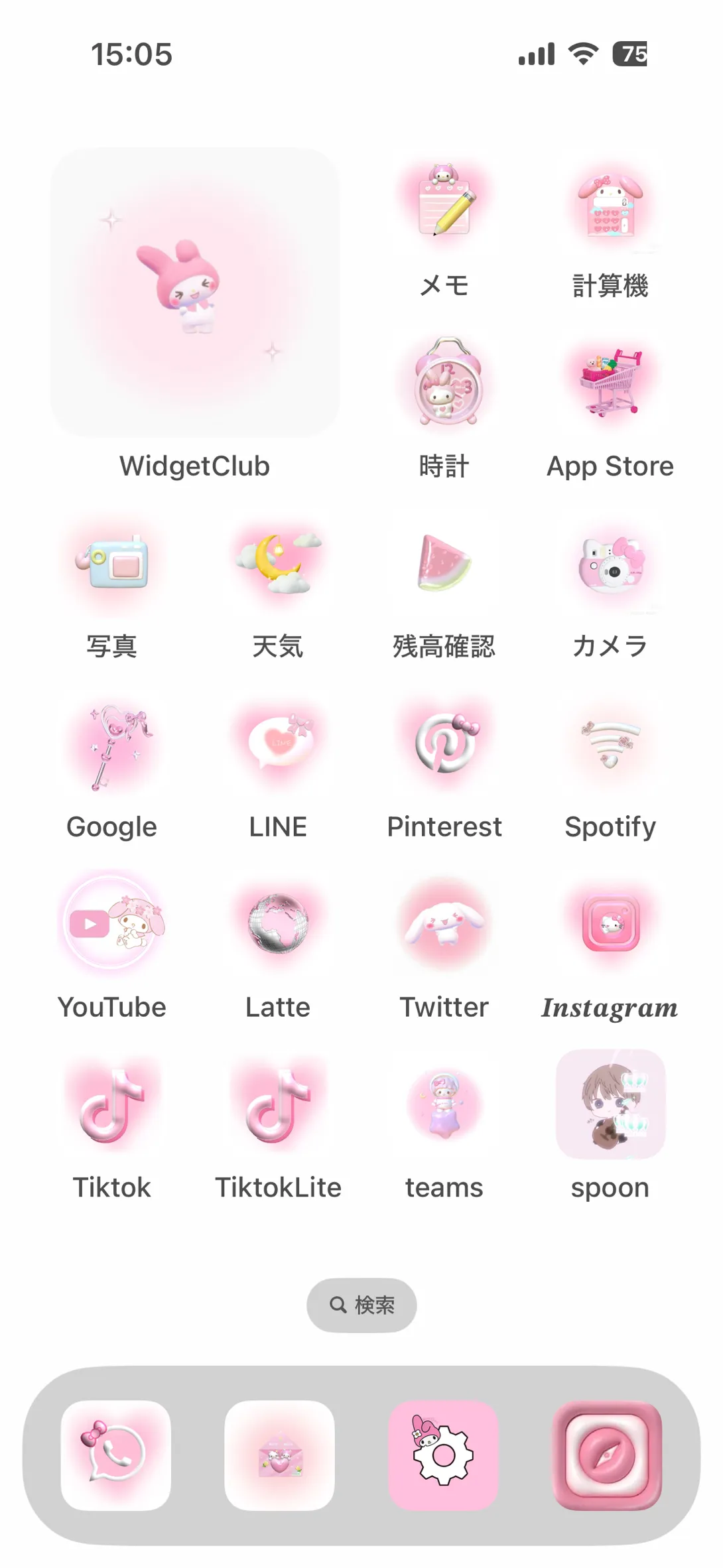Open the YouTube app
Image resolution: width=723 pixels, height=1568 pixels.
[112, 924]
